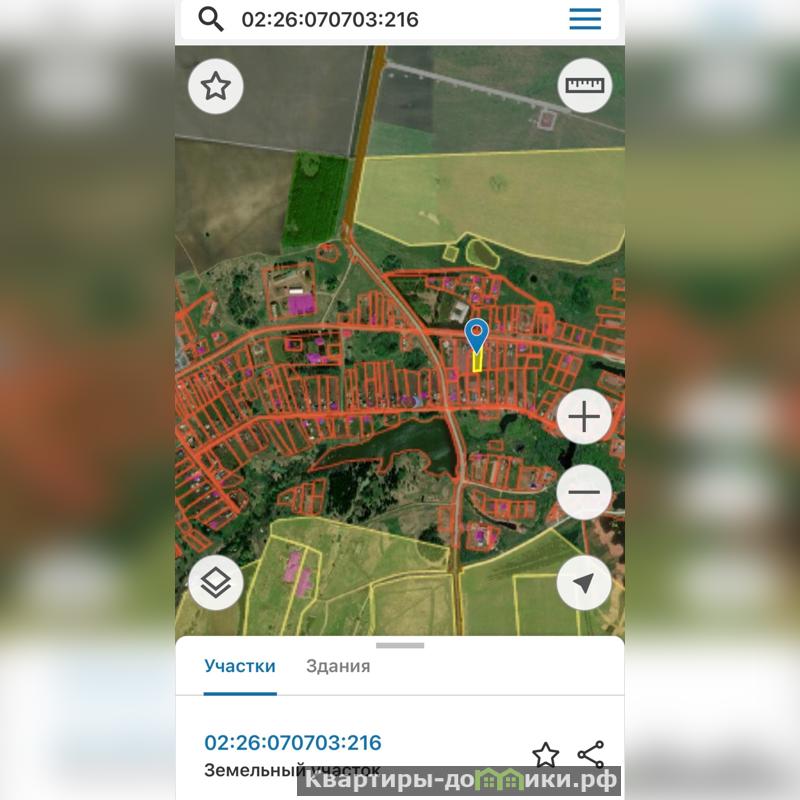Select the blue location pin on the map
The image size is (800, 800).
(x=477, y=335)
